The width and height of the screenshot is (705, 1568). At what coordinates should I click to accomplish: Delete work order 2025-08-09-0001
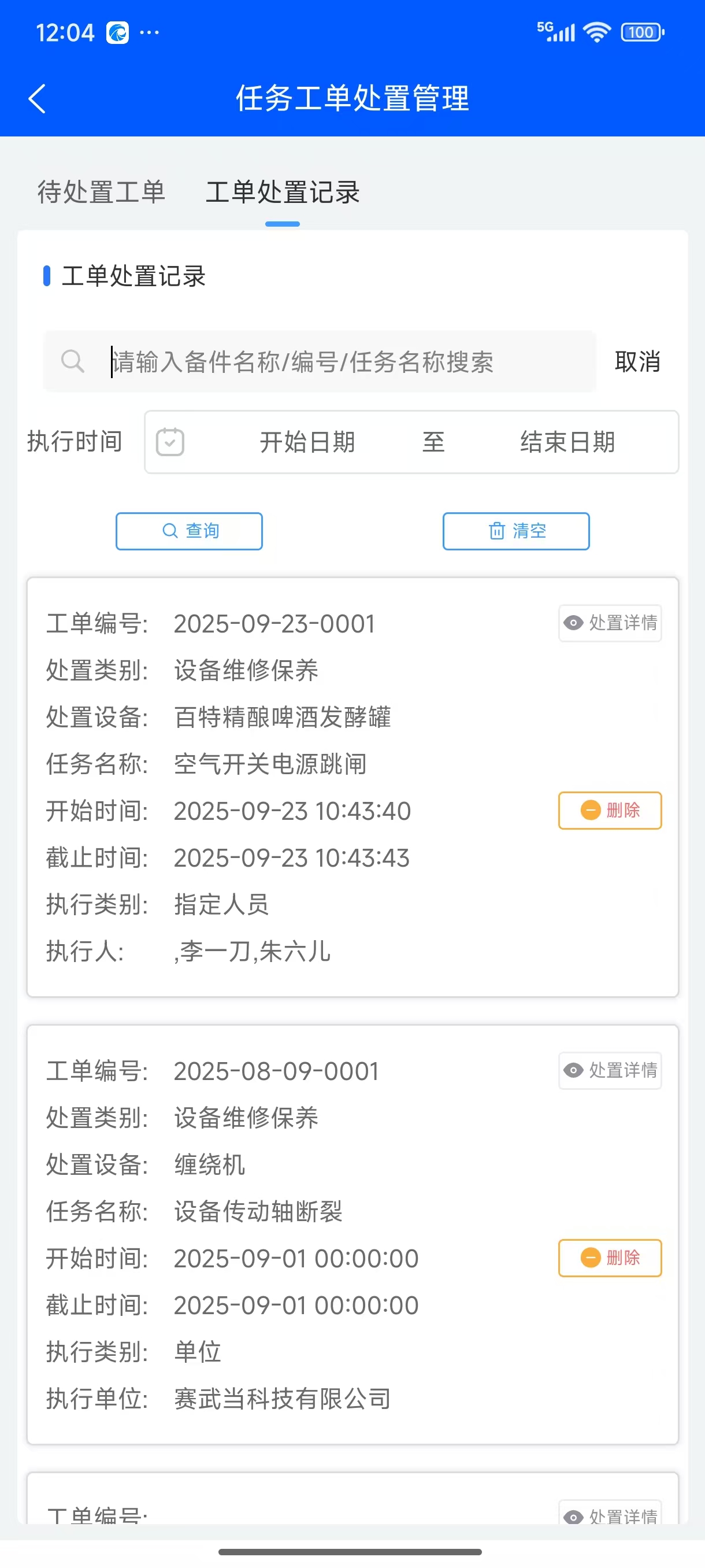(610, 1258)
